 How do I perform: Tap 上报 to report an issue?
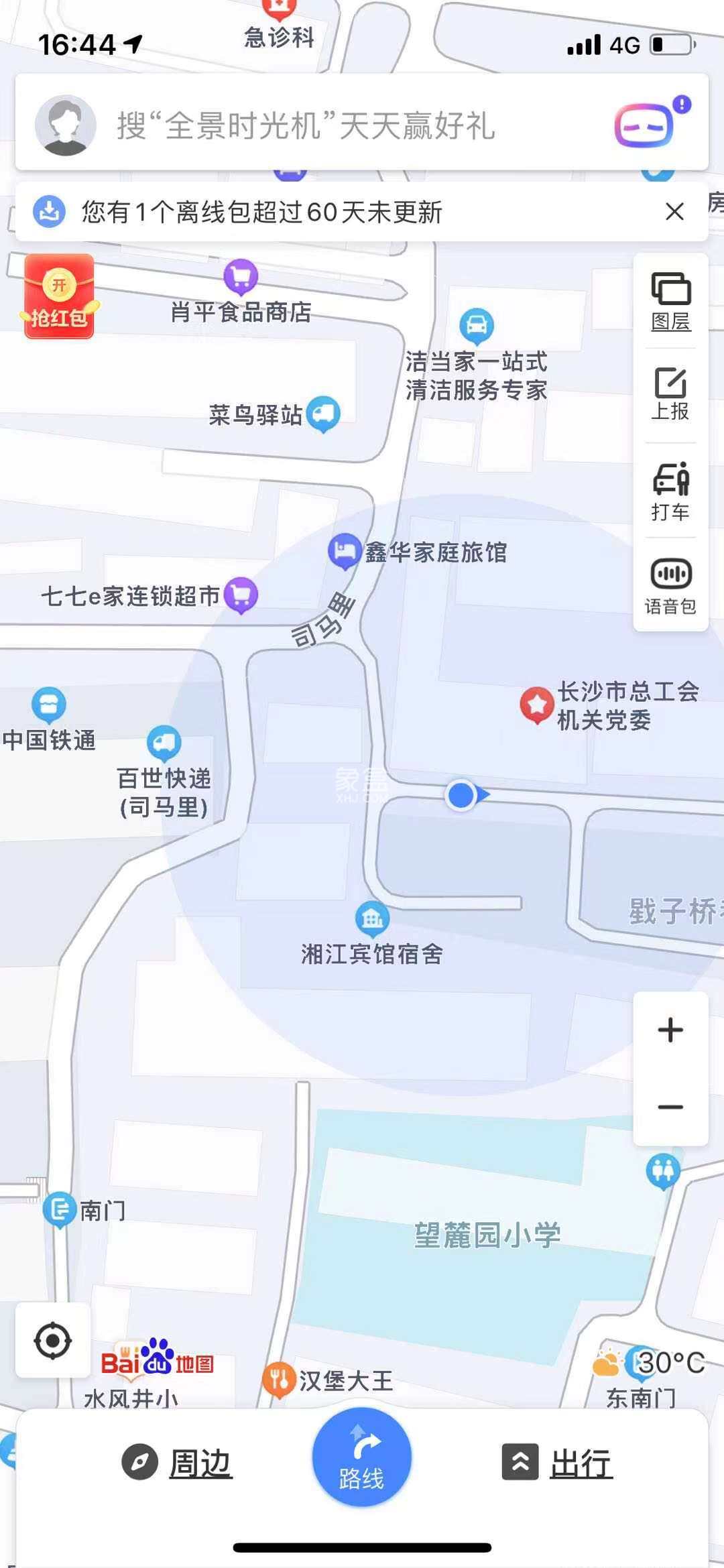click(x=670, y=394)
